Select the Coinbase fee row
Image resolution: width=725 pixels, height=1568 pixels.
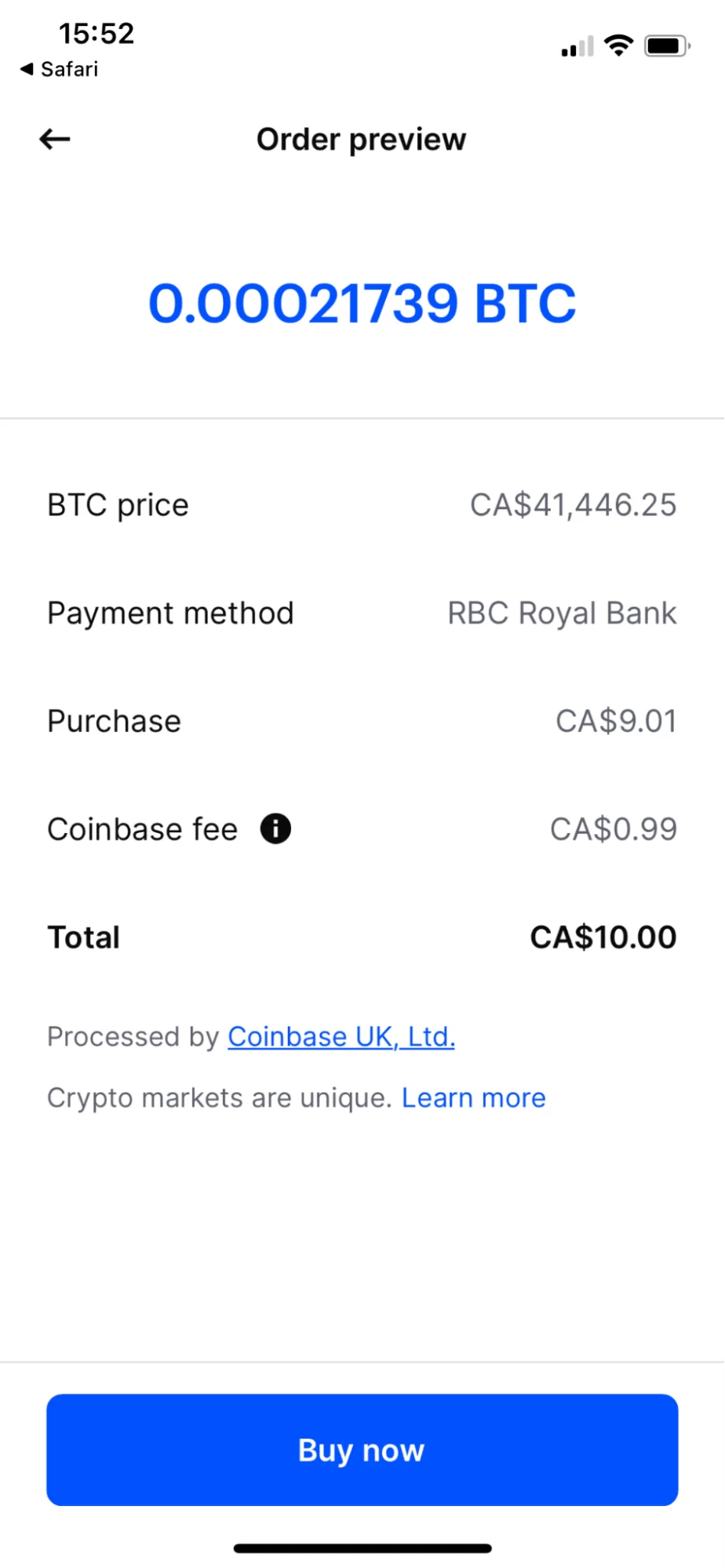coord(361,828)
